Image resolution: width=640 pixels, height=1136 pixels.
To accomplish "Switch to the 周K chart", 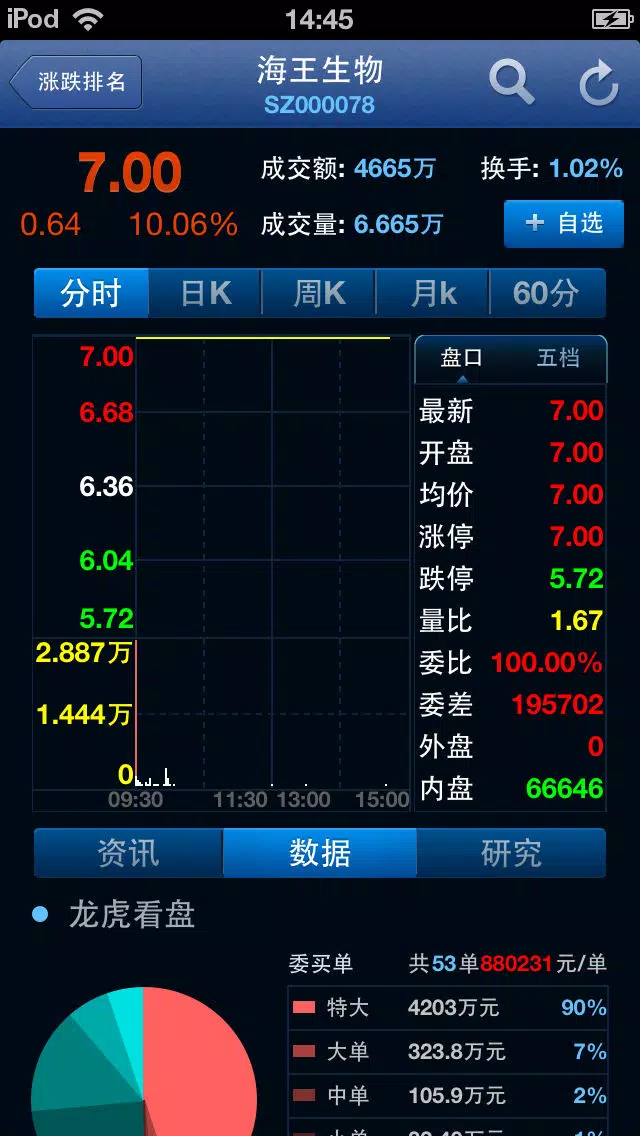I will point(318,293).
